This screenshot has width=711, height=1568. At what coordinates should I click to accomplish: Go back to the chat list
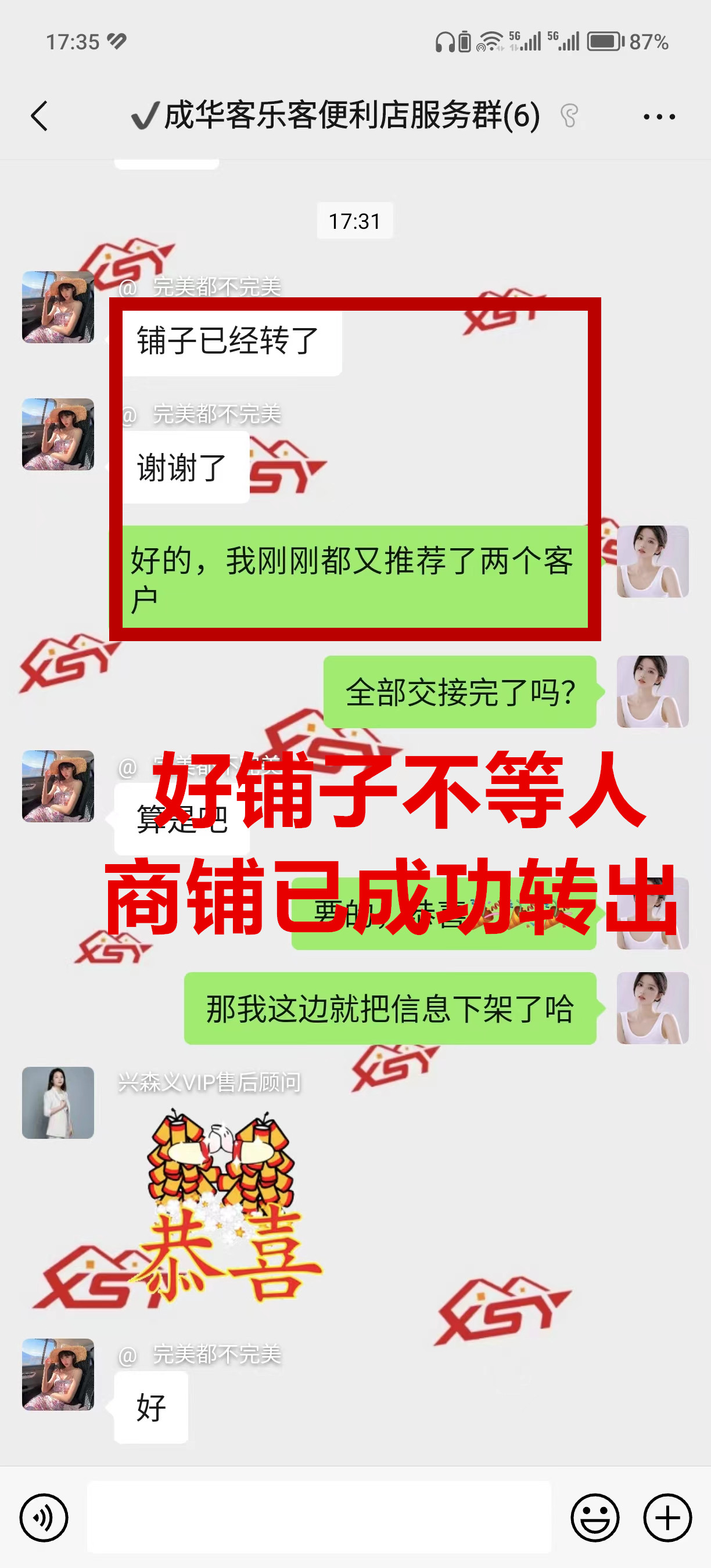pyautogui.click(x=39, y=116)
